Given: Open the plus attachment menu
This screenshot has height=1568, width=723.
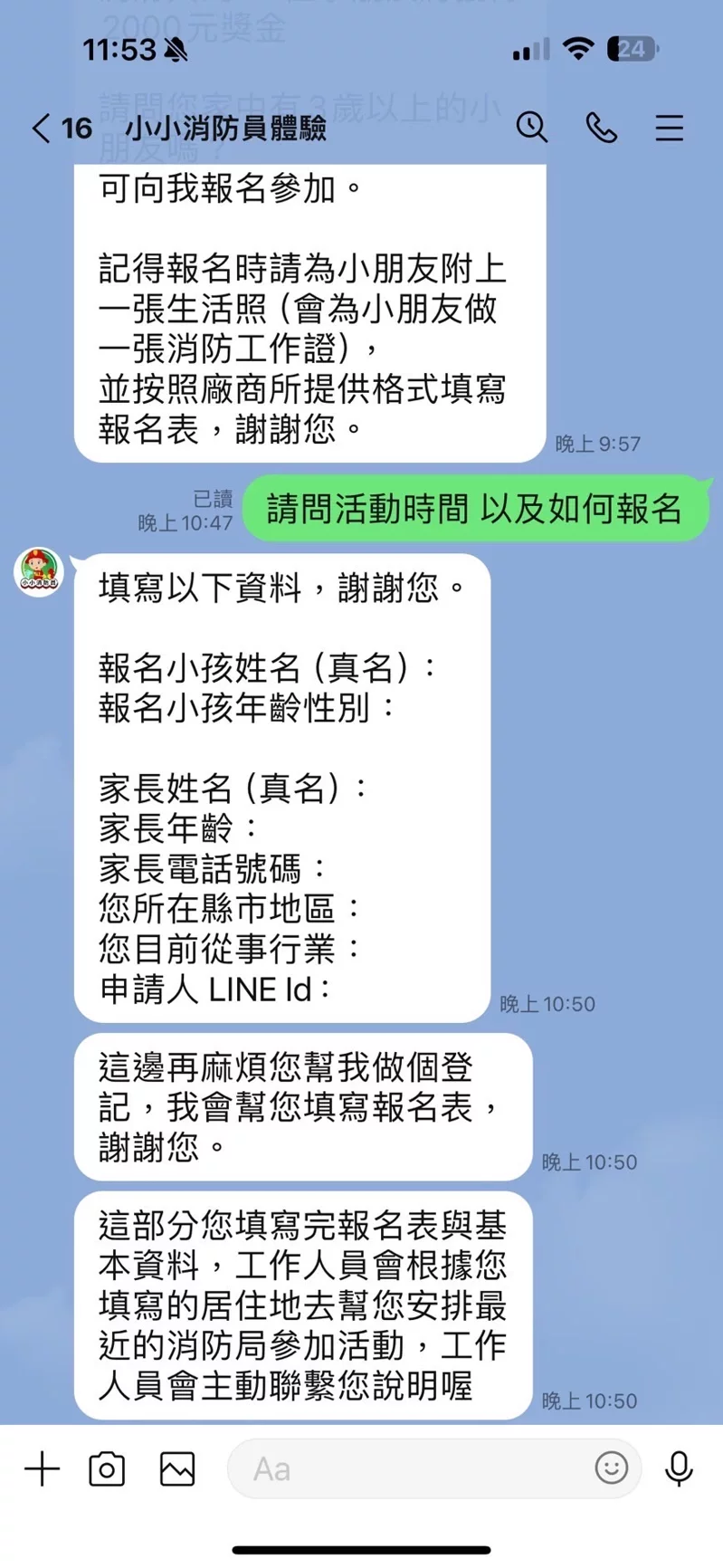Looking at the screenshot, I should coord(43,1468).
